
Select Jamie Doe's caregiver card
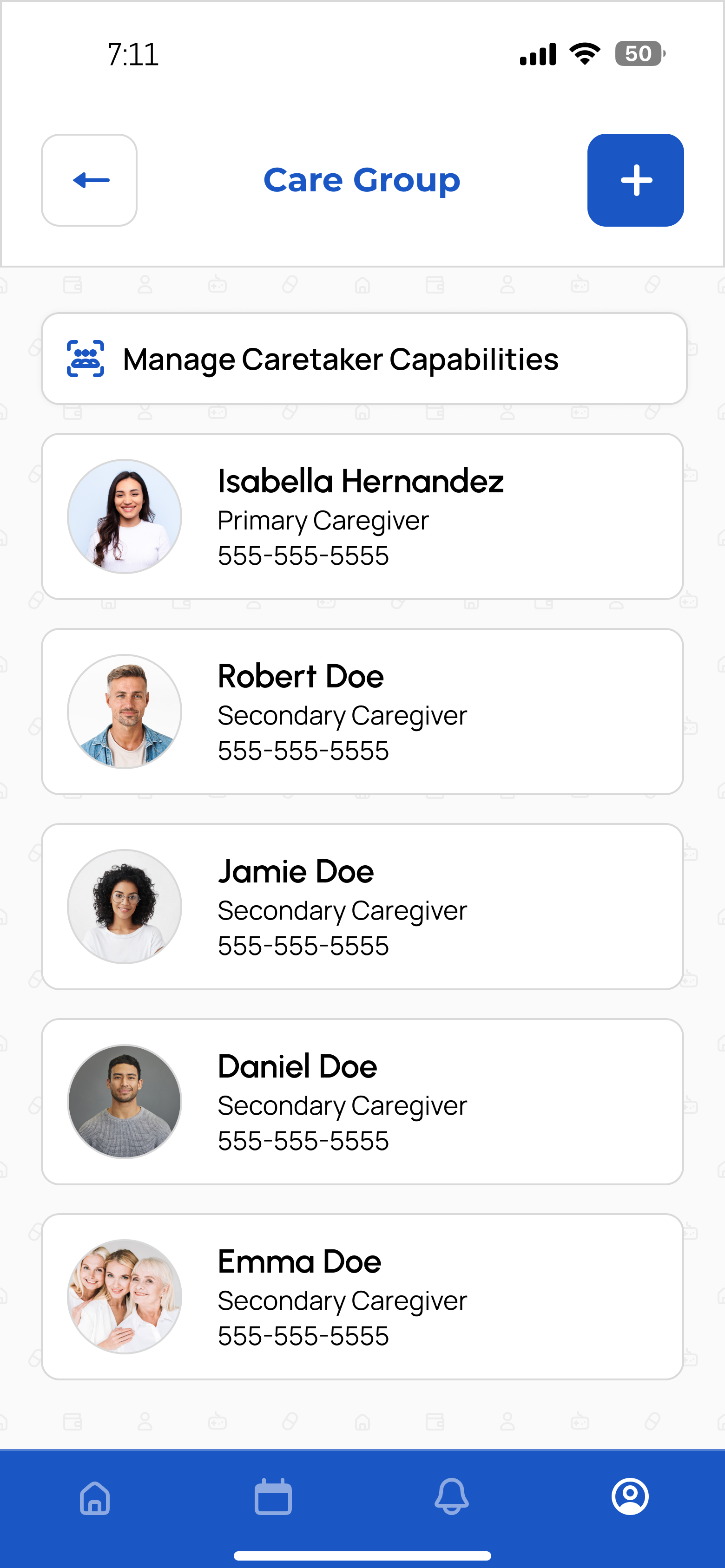(362, 906)
